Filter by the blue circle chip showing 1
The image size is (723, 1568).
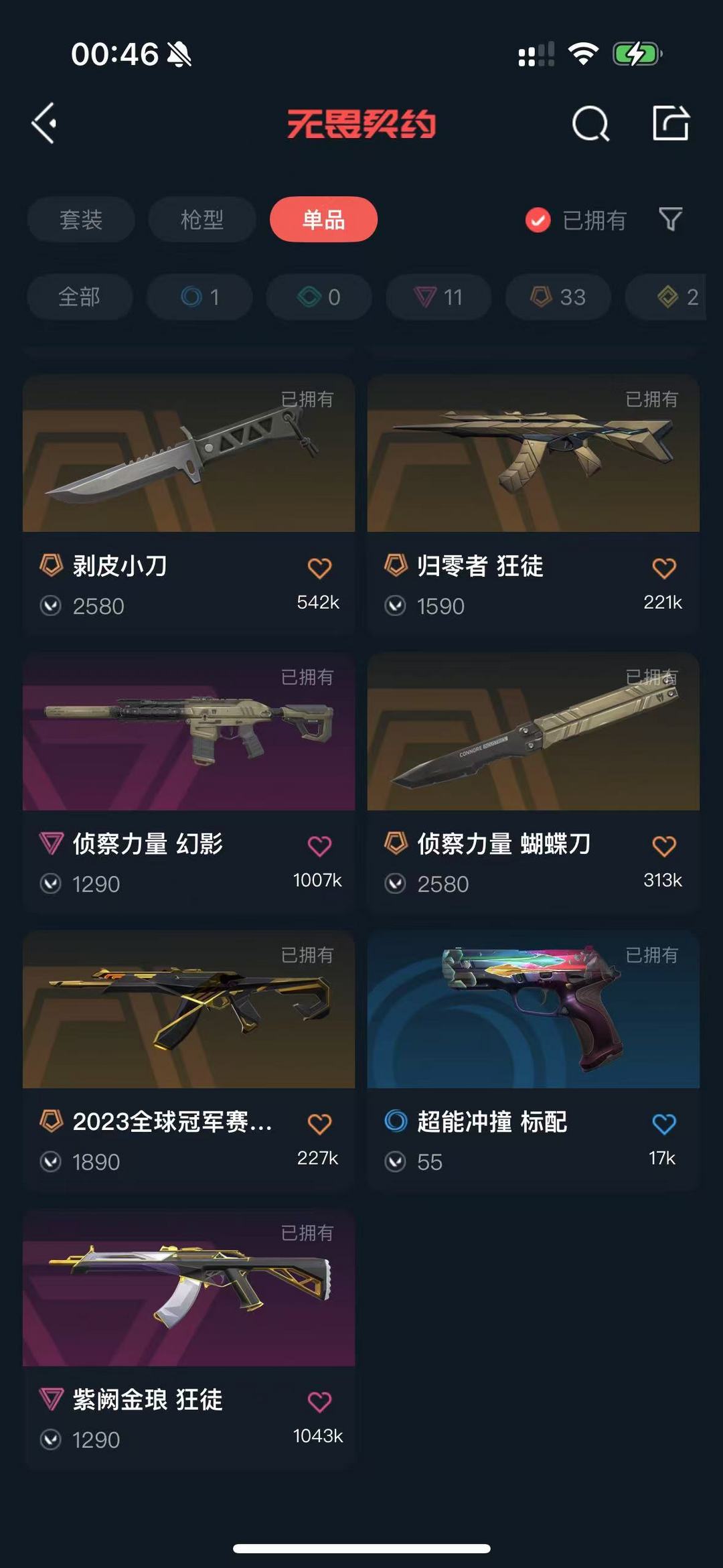(199, 297)
